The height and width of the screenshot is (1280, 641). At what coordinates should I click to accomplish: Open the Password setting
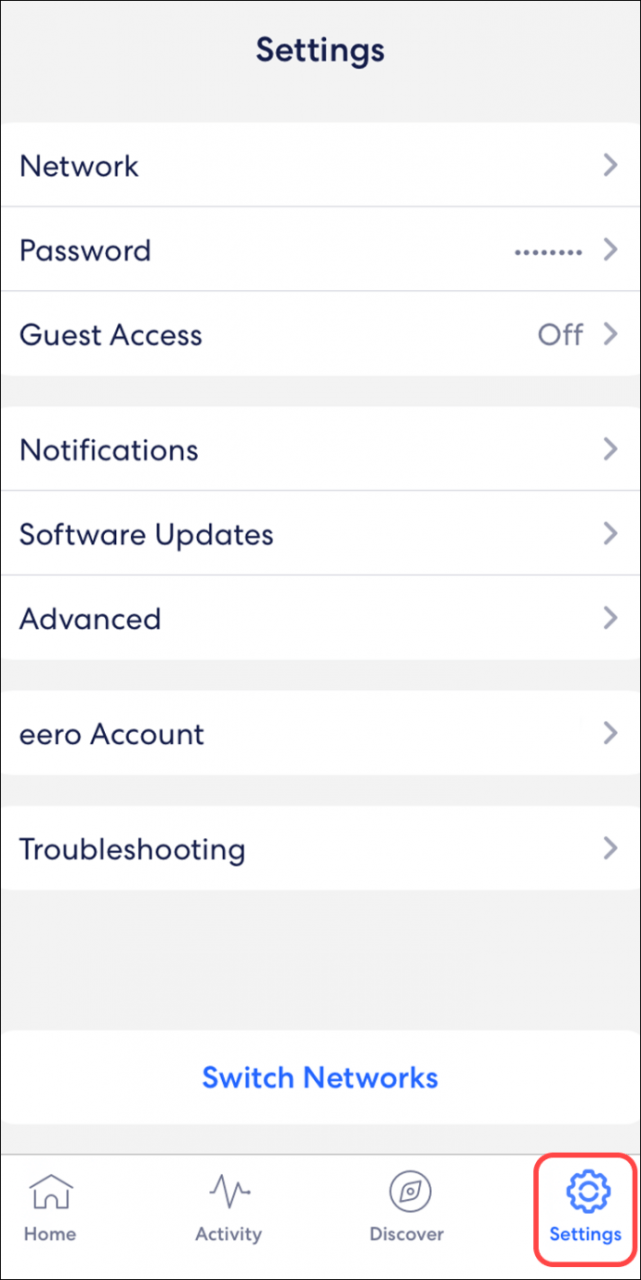[320, 249]
